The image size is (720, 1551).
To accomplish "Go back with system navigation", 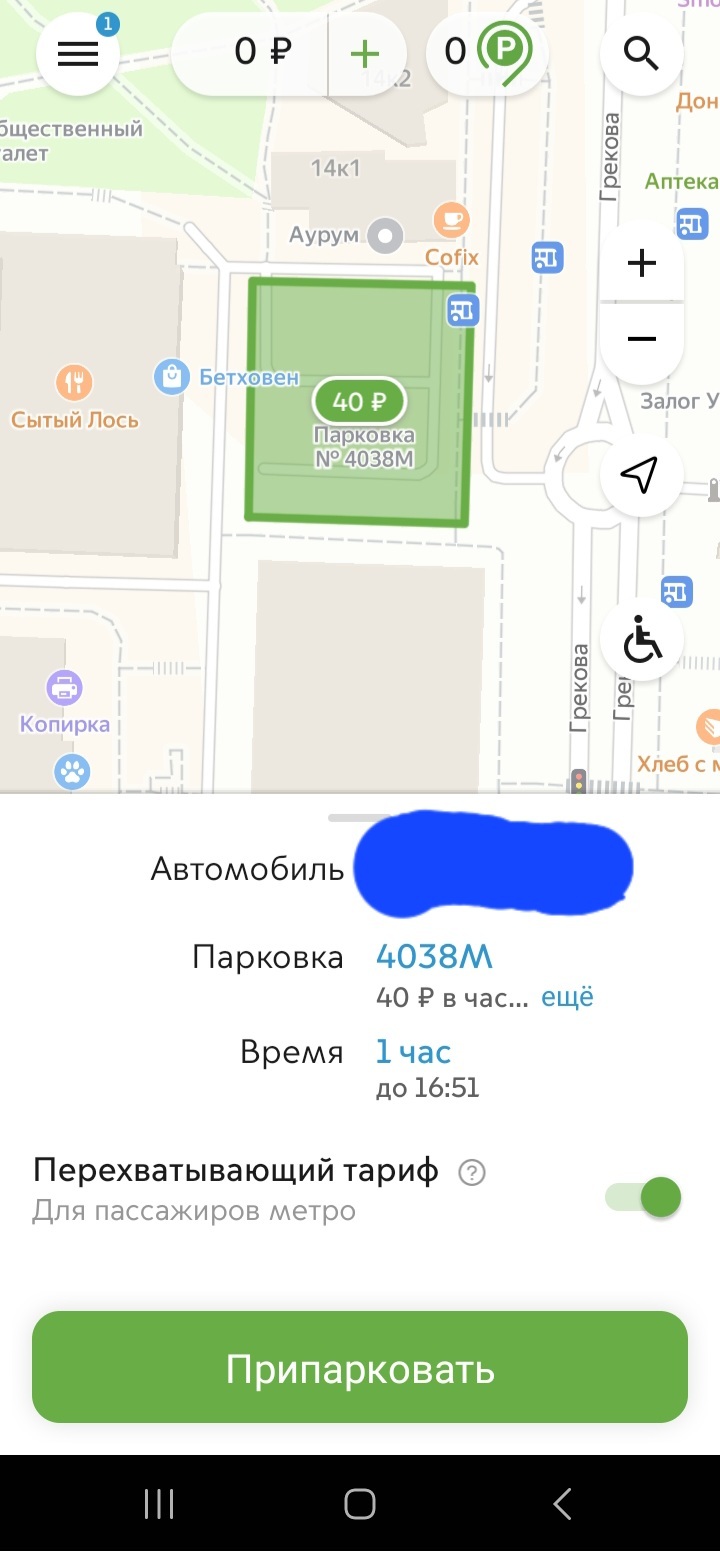I will (562, 1503).
